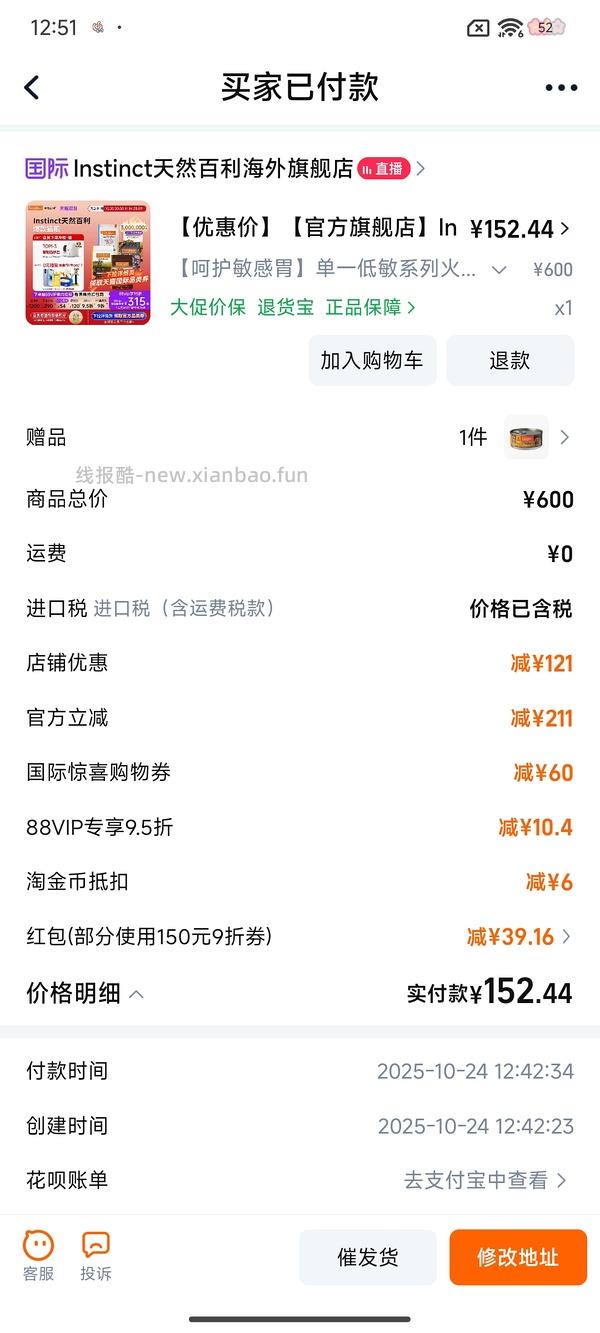Tap 催发货 to urge shipment

click(367, 1257)
